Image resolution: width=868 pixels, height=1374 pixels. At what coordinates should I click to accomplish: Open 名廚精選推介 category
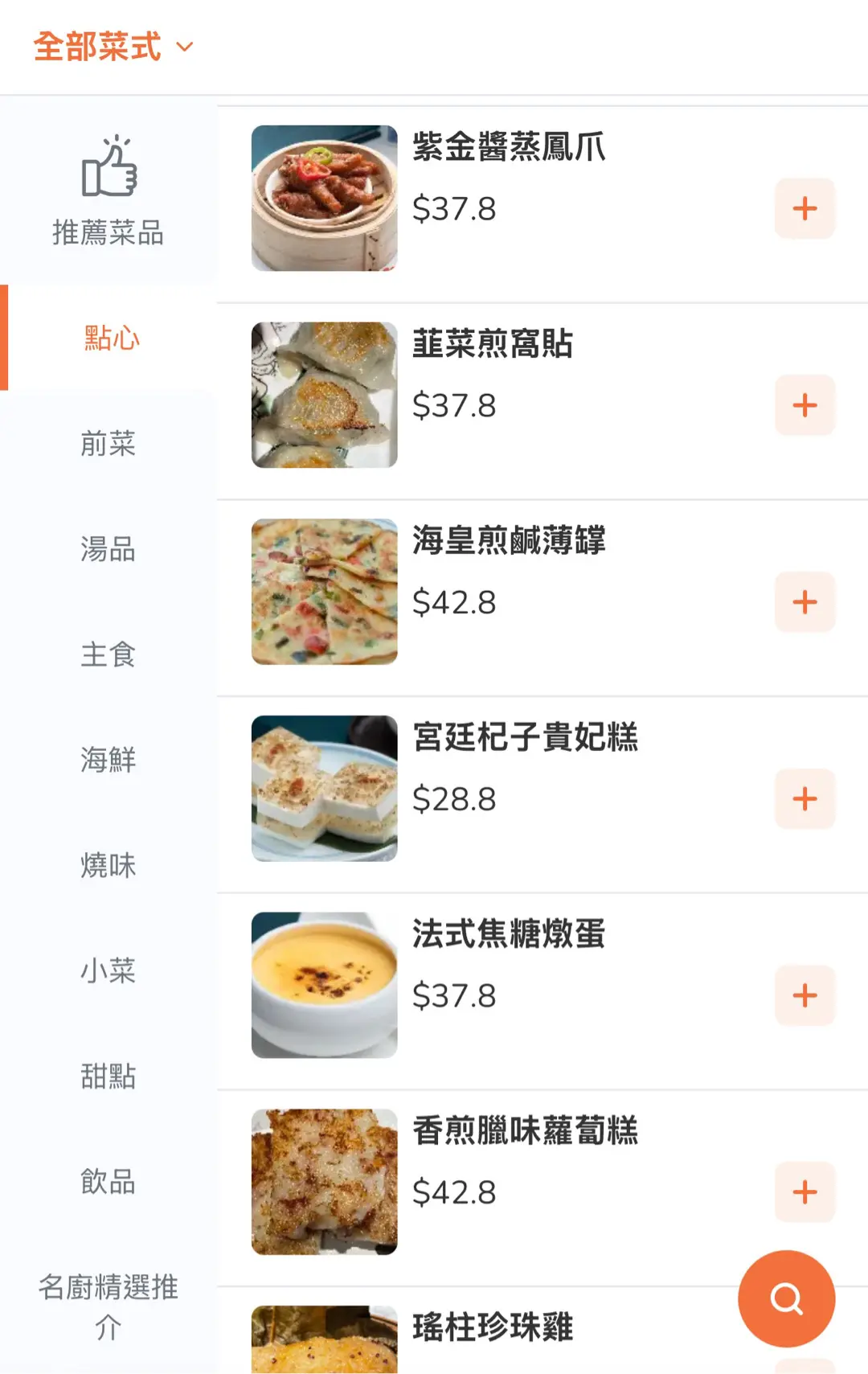click(x=108, y=1306)
